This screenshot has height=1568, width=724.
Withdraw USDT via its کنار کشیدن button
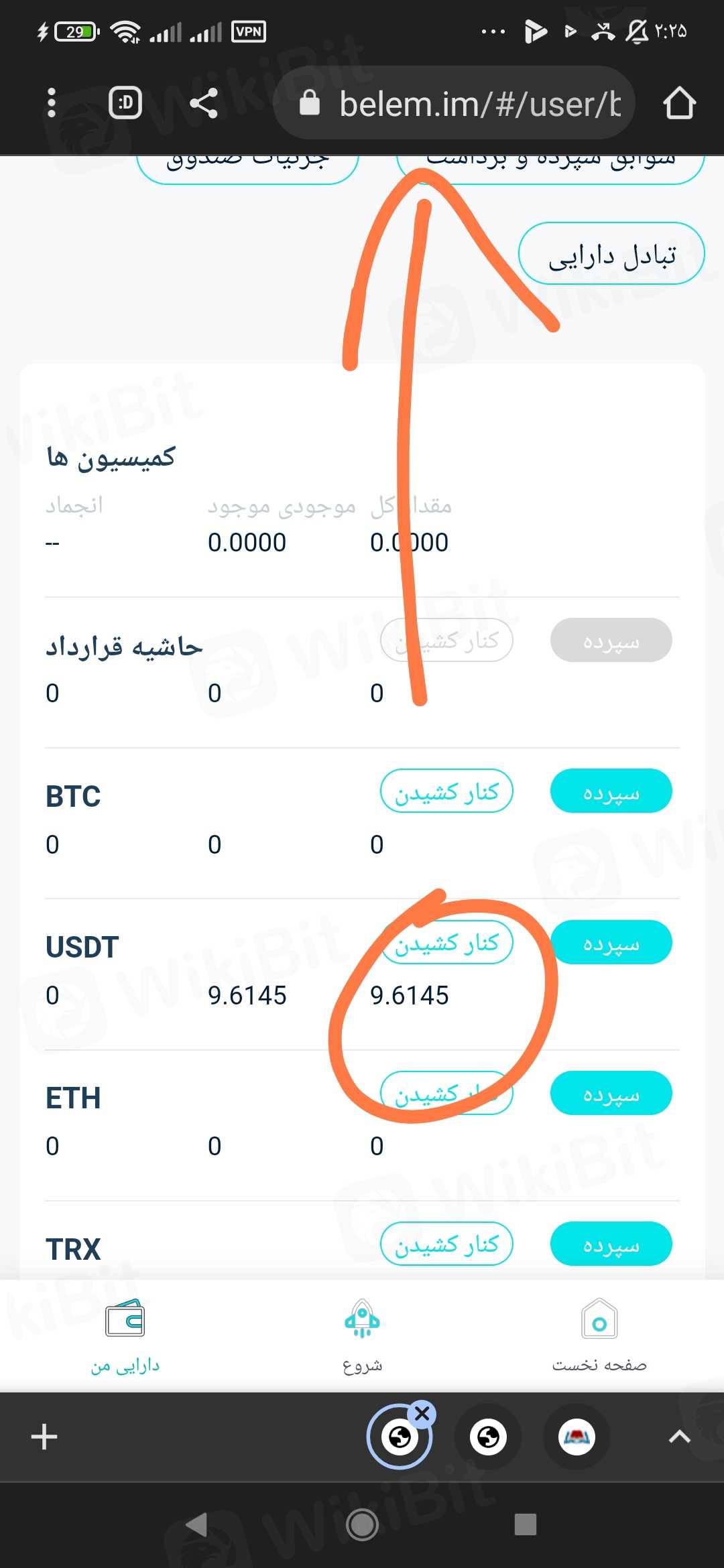(446, 943)
